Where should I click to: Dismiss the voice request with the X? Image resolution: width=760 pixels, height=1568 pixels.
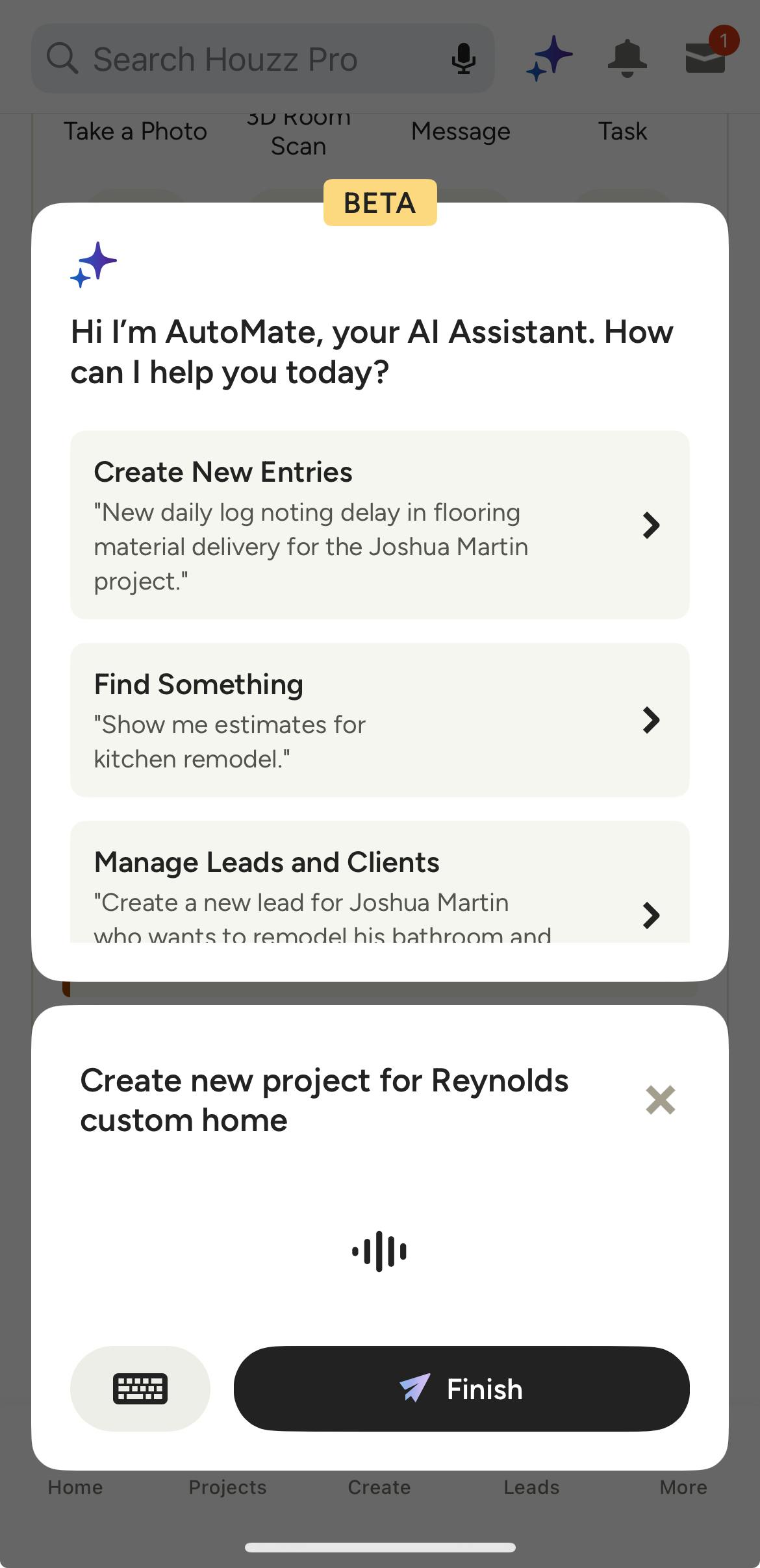[661, 1100]
